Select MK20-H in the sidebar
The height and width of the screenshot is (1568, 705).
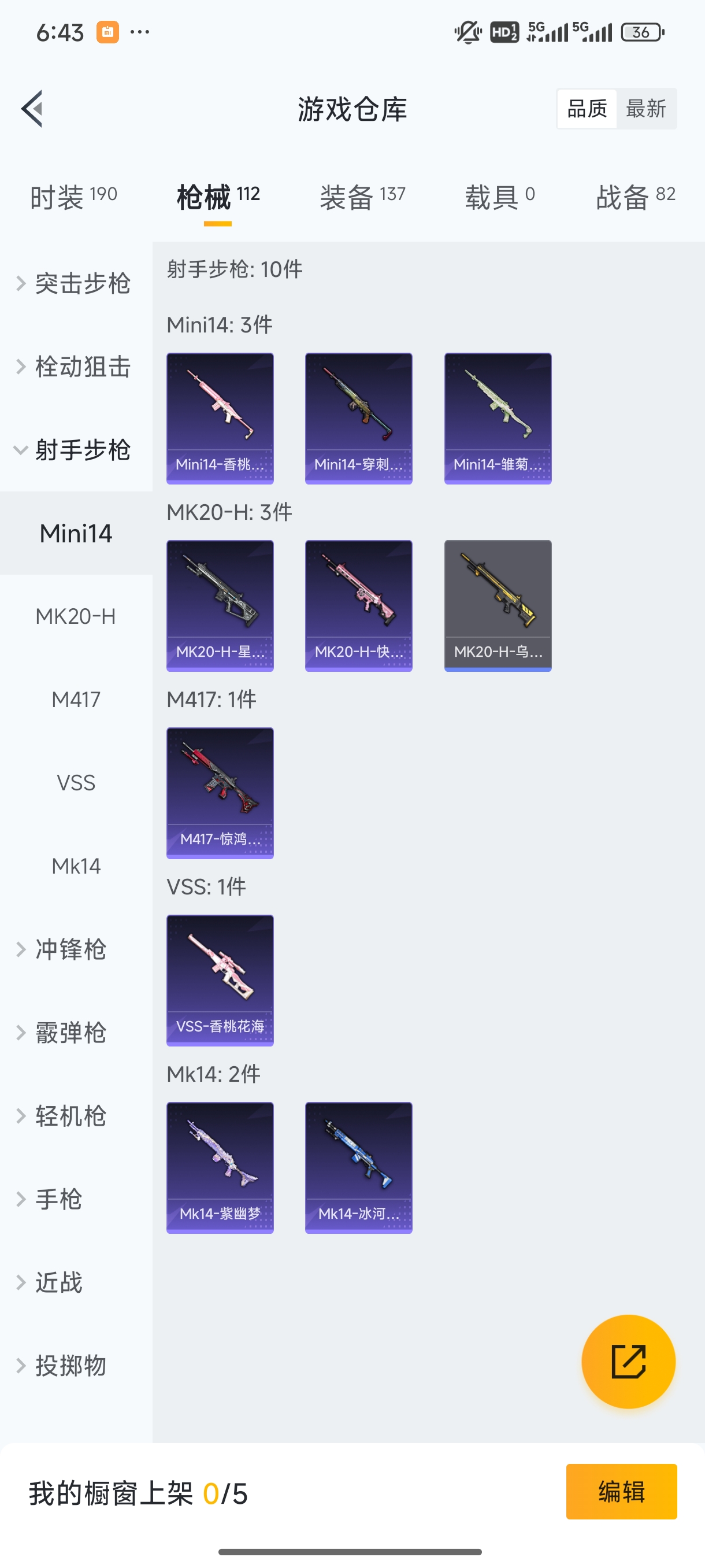pos(76,615)
